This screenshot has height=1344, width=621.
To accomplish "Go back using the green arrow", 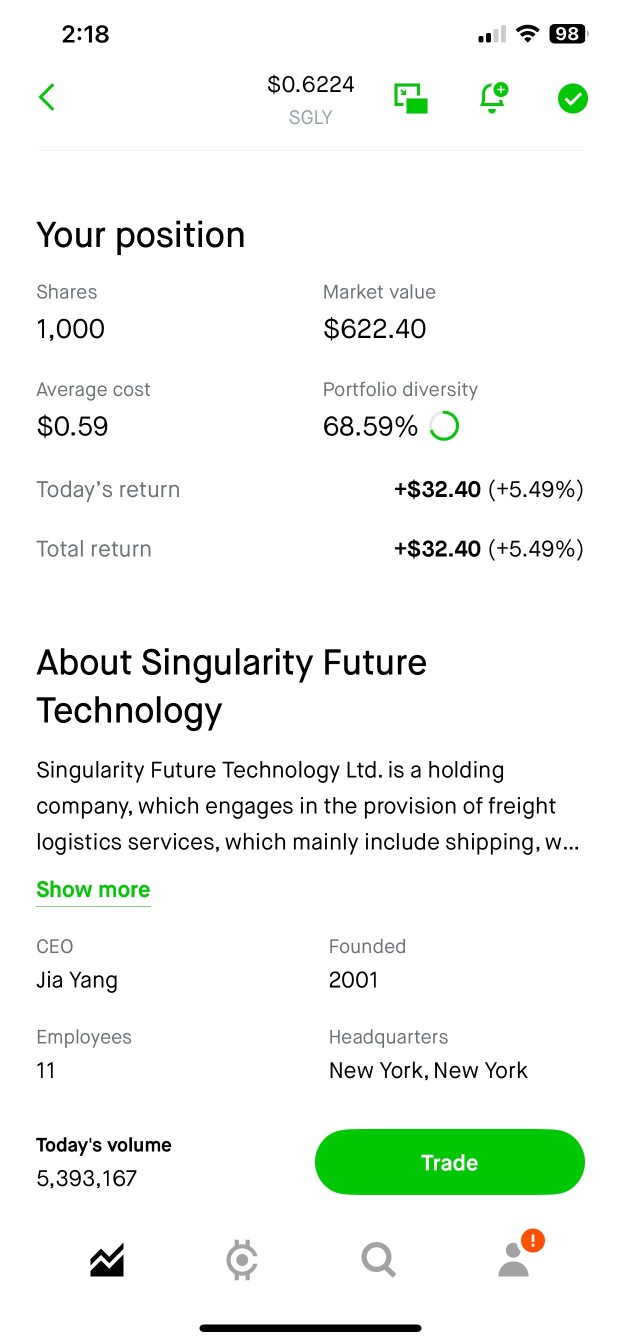I will [47, 97].
